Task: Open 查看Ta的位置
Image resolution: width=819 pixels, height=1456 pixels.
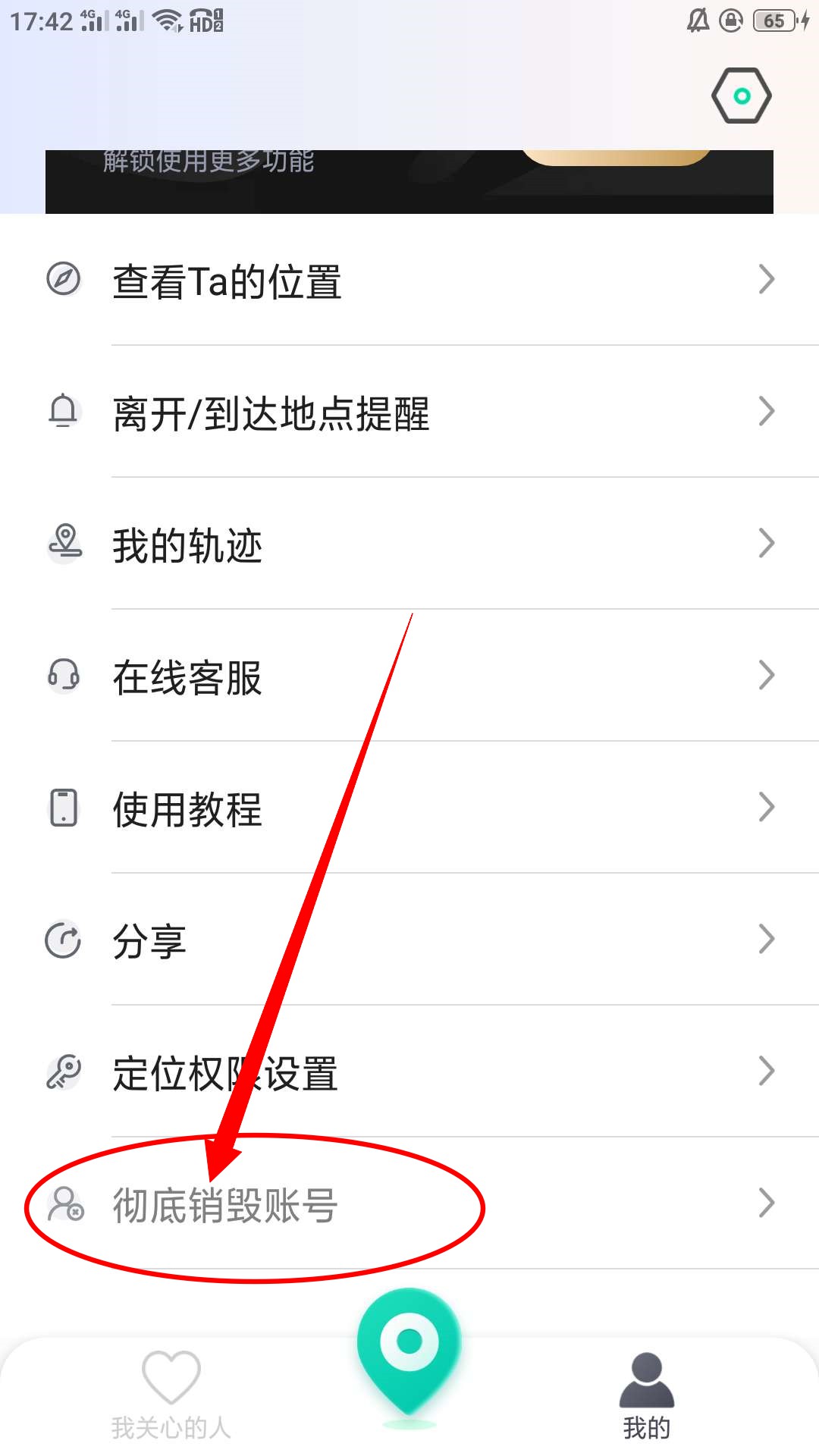Action: pyautogui.click(x=409, y=280)
